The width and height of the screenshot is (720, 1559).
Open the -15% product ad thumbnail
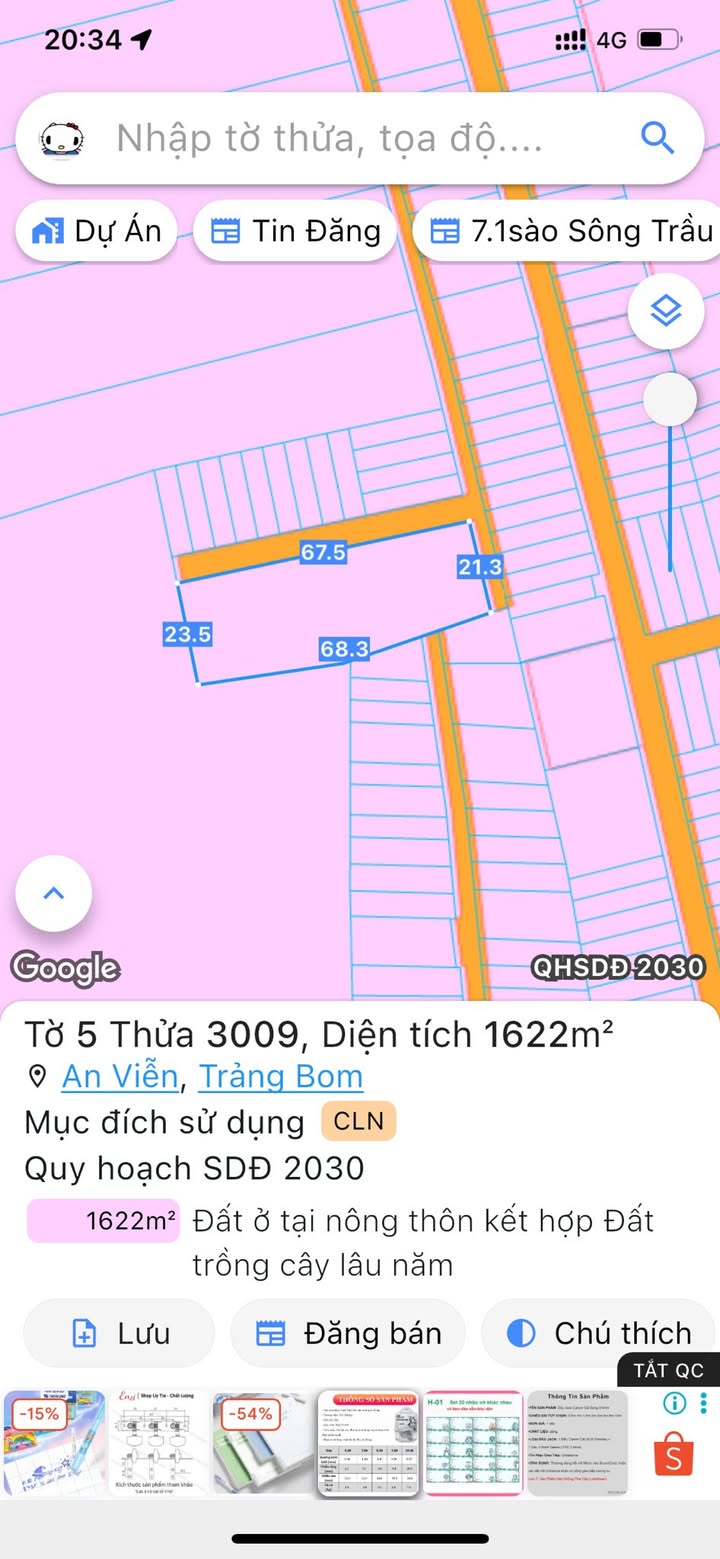pyautogui.click(x=55, y=1443)
